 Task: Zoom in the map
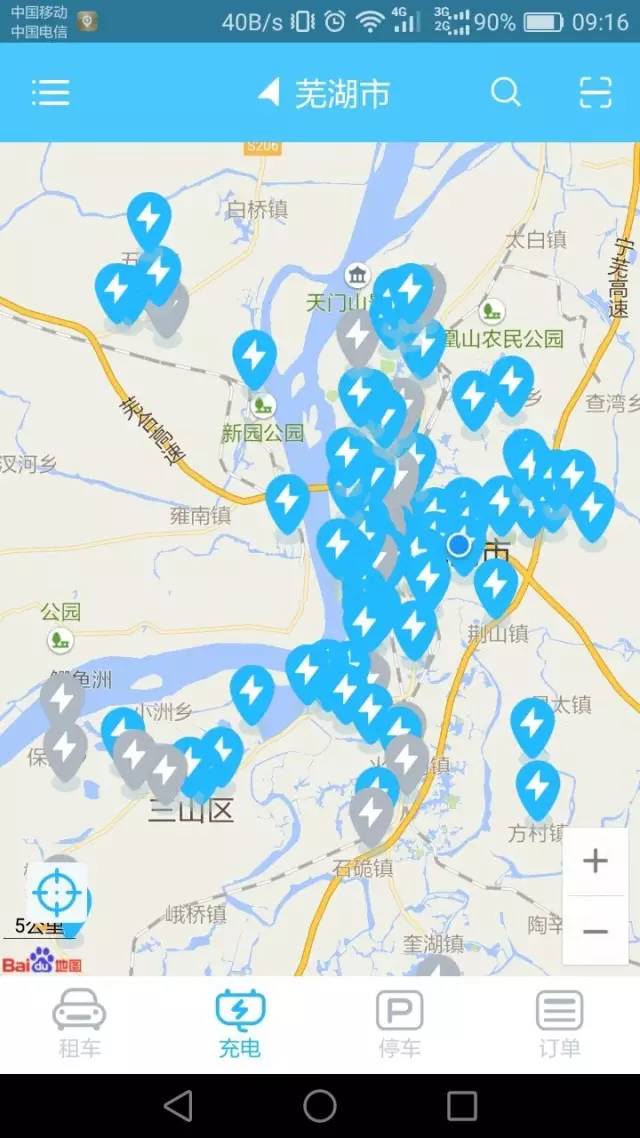click(595, 861)
